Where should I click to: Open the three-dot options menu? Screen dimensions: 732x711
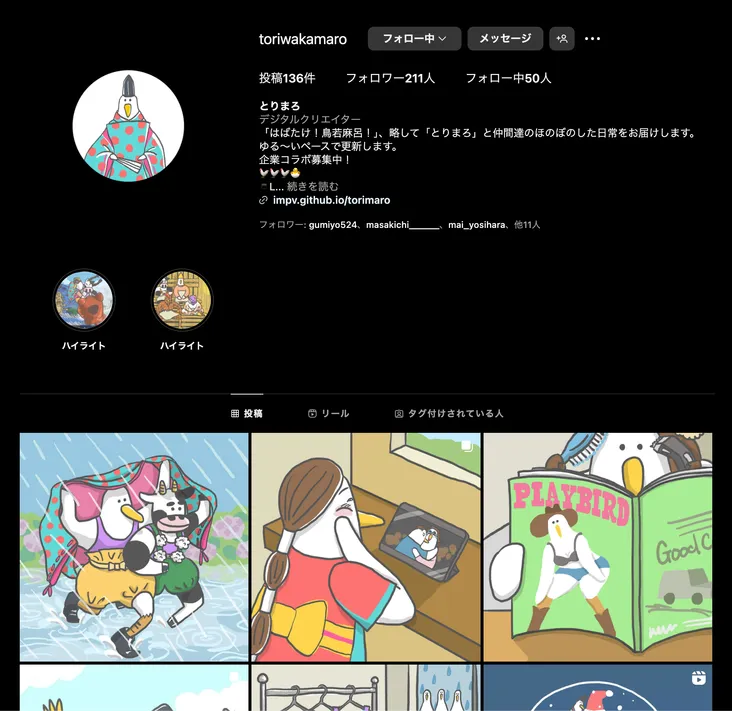[593, 39]
